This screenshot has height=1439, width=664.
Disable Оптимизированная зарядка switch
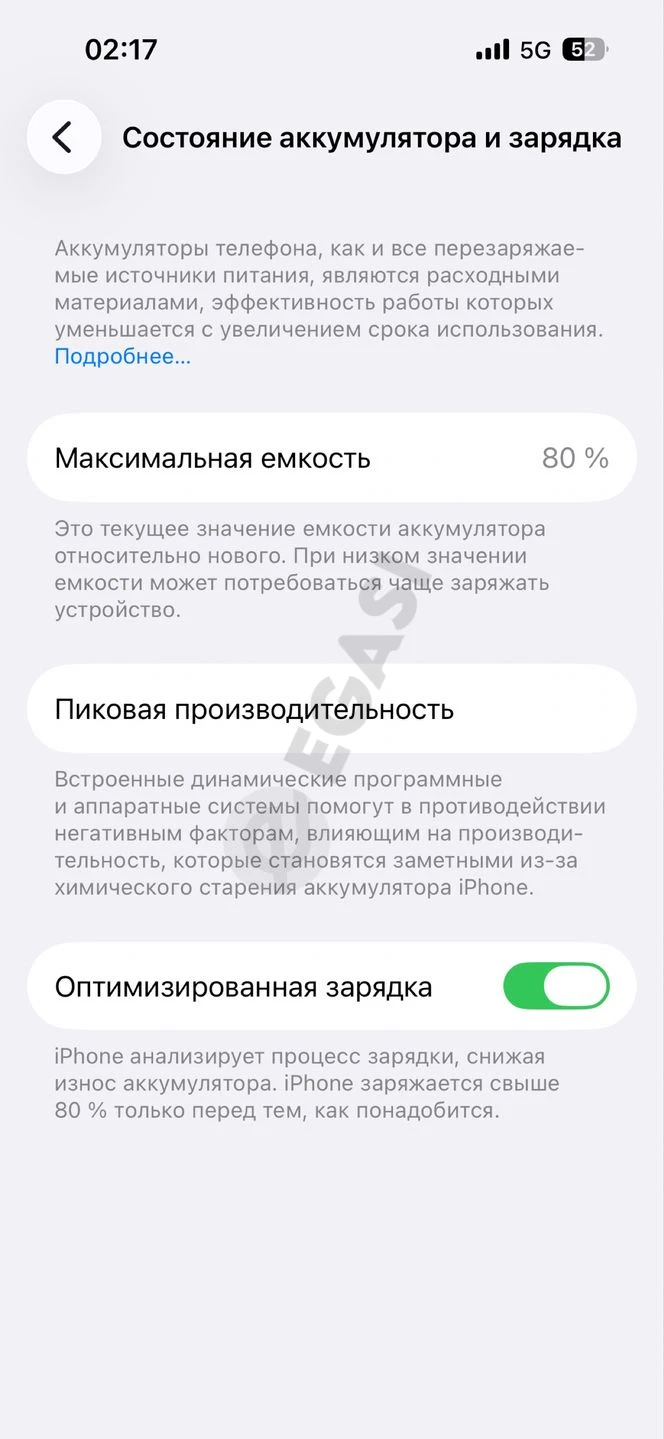[x=556, y=986]
